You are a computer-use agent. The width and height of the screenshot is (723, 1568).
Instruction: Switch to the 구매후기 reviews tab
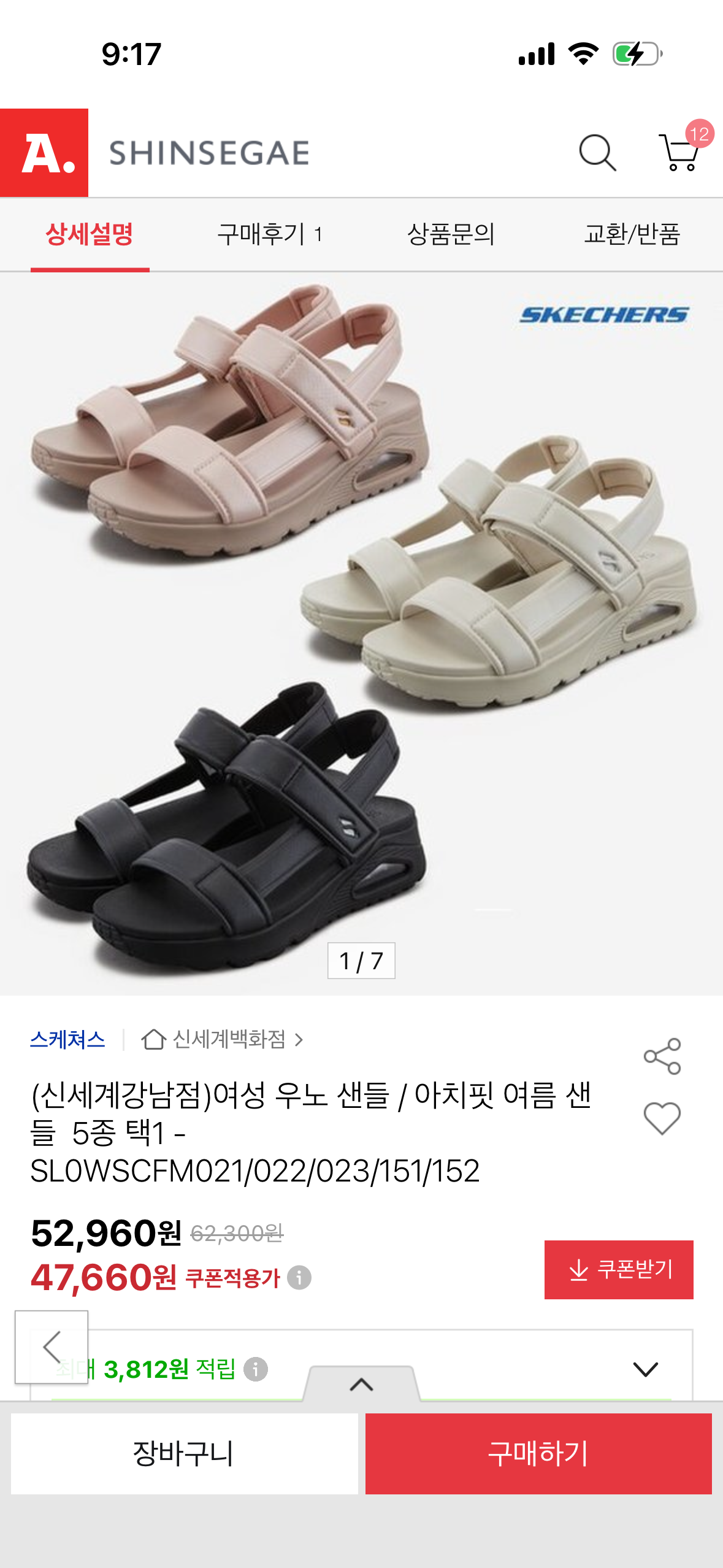click(270, 233)
